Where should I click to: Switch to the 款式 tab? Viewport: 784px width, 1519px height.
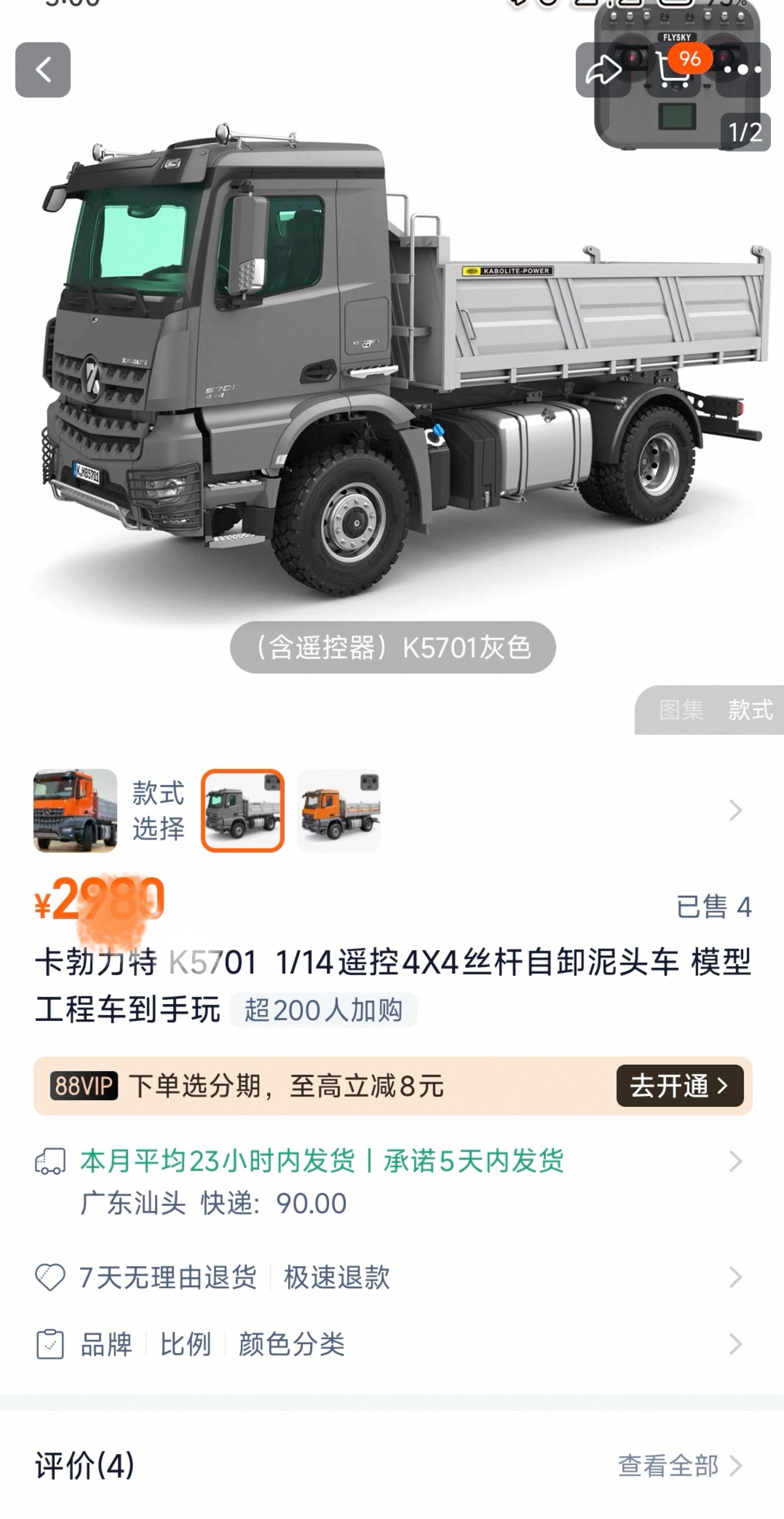coord(750,710)
